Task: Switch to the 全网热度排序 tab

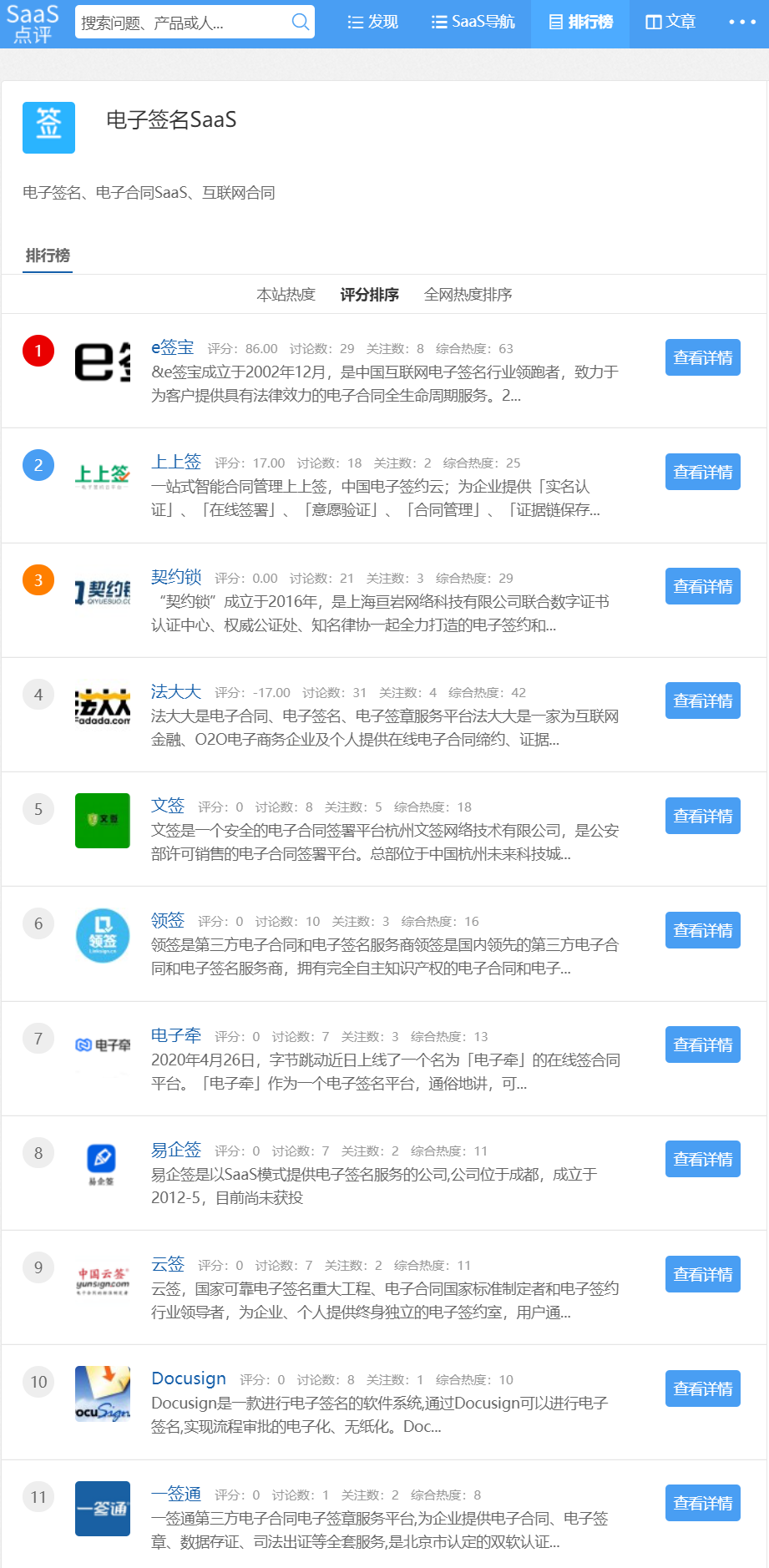Action: pyautogui.click(x=469, y=294)
